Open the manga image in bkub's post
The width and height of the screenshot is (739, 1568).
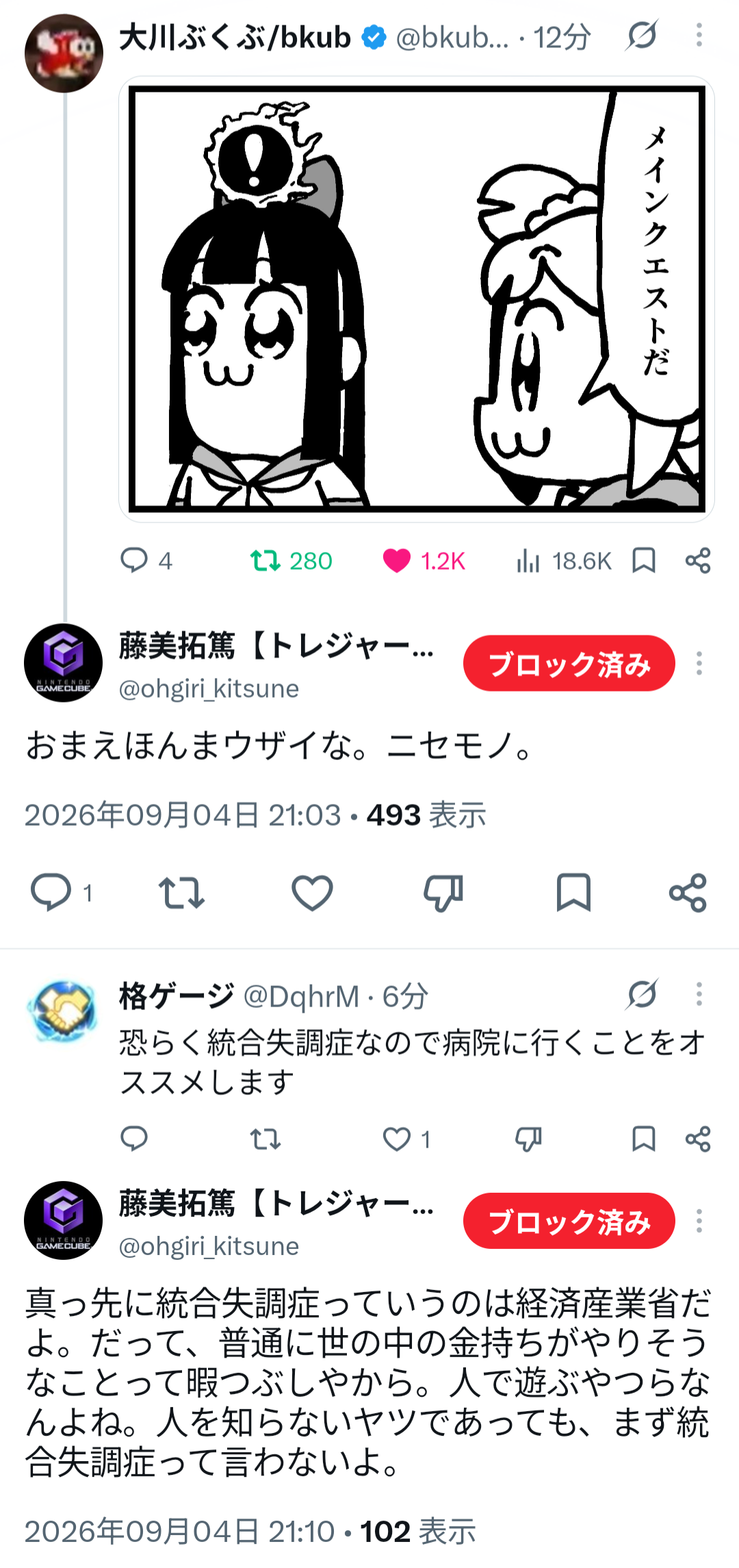click(417, 299)
